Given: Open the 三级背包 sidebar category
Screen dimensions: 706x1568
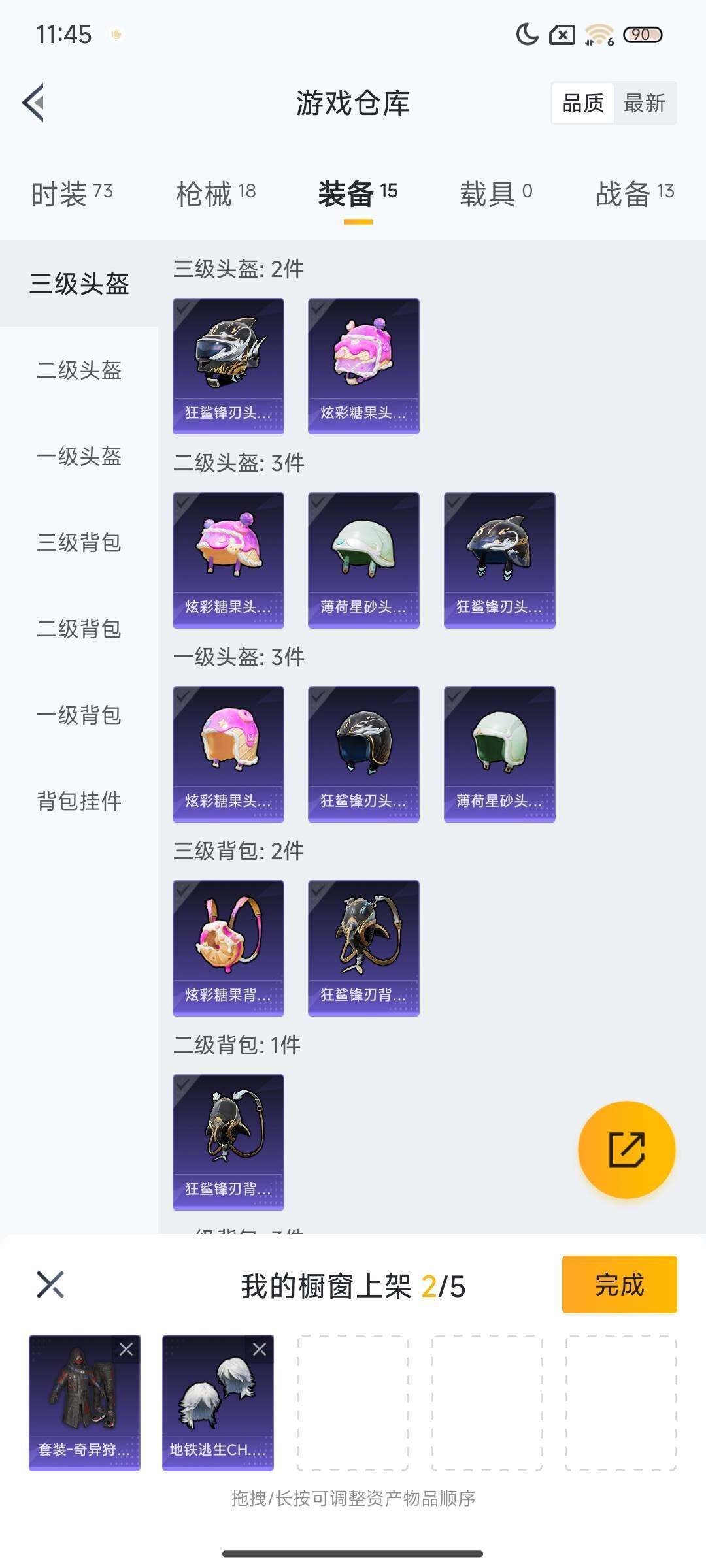Looking at the screenshot, I should 78,544.
